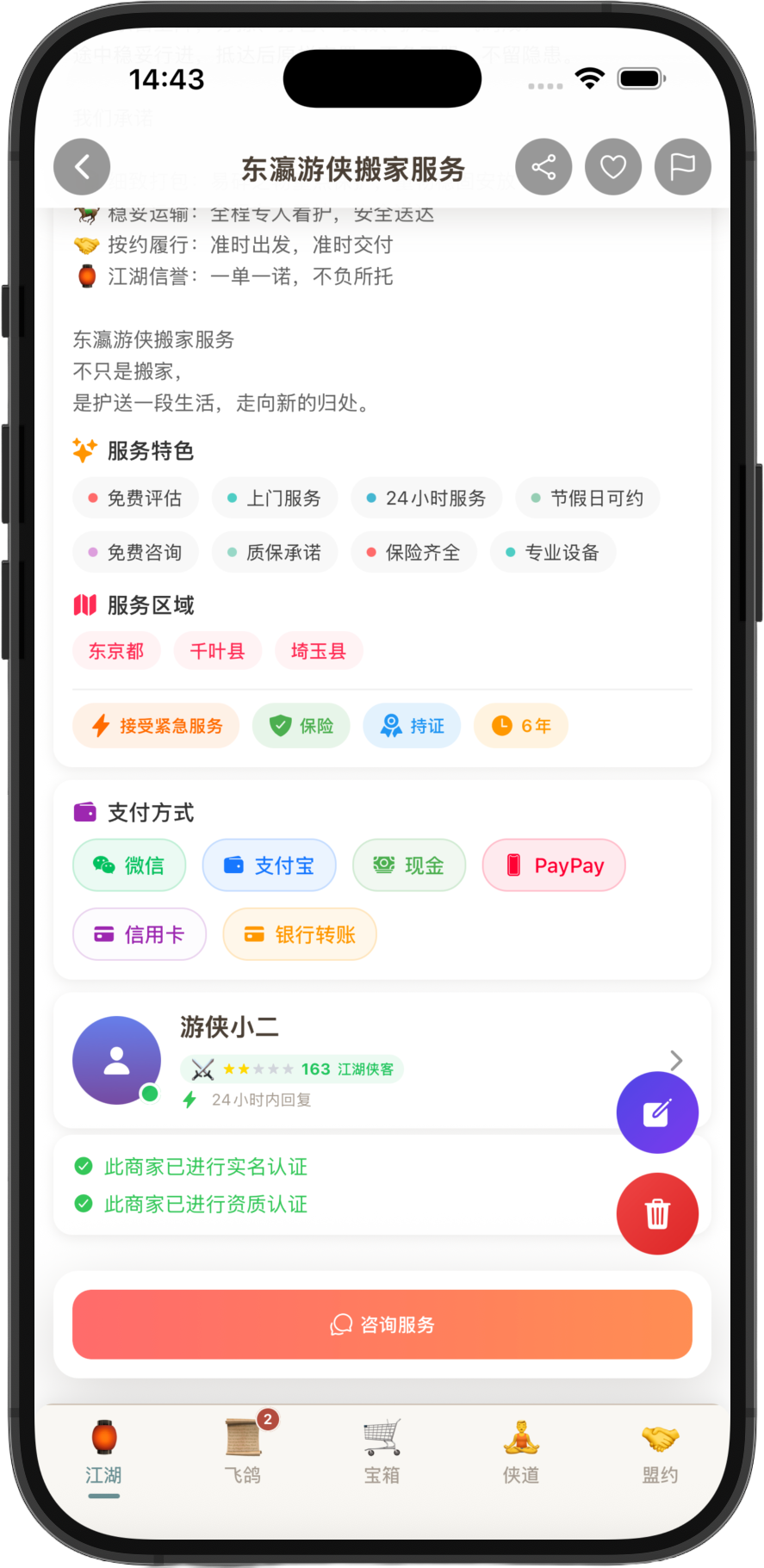
Task: Open the edit button on the merchant card
Action: [x=657, y=1112]
